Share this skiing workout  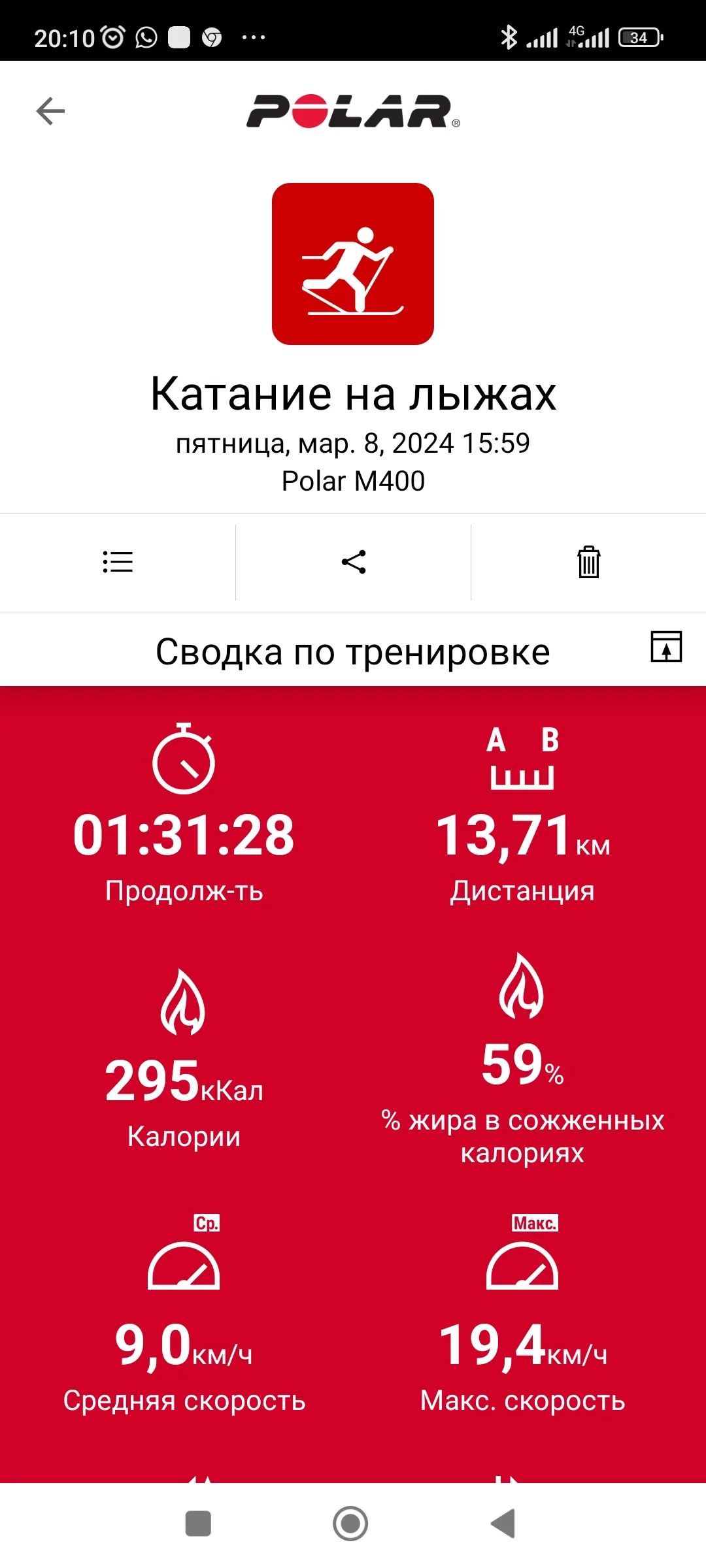pyautogui.click(x=354, y=562)
